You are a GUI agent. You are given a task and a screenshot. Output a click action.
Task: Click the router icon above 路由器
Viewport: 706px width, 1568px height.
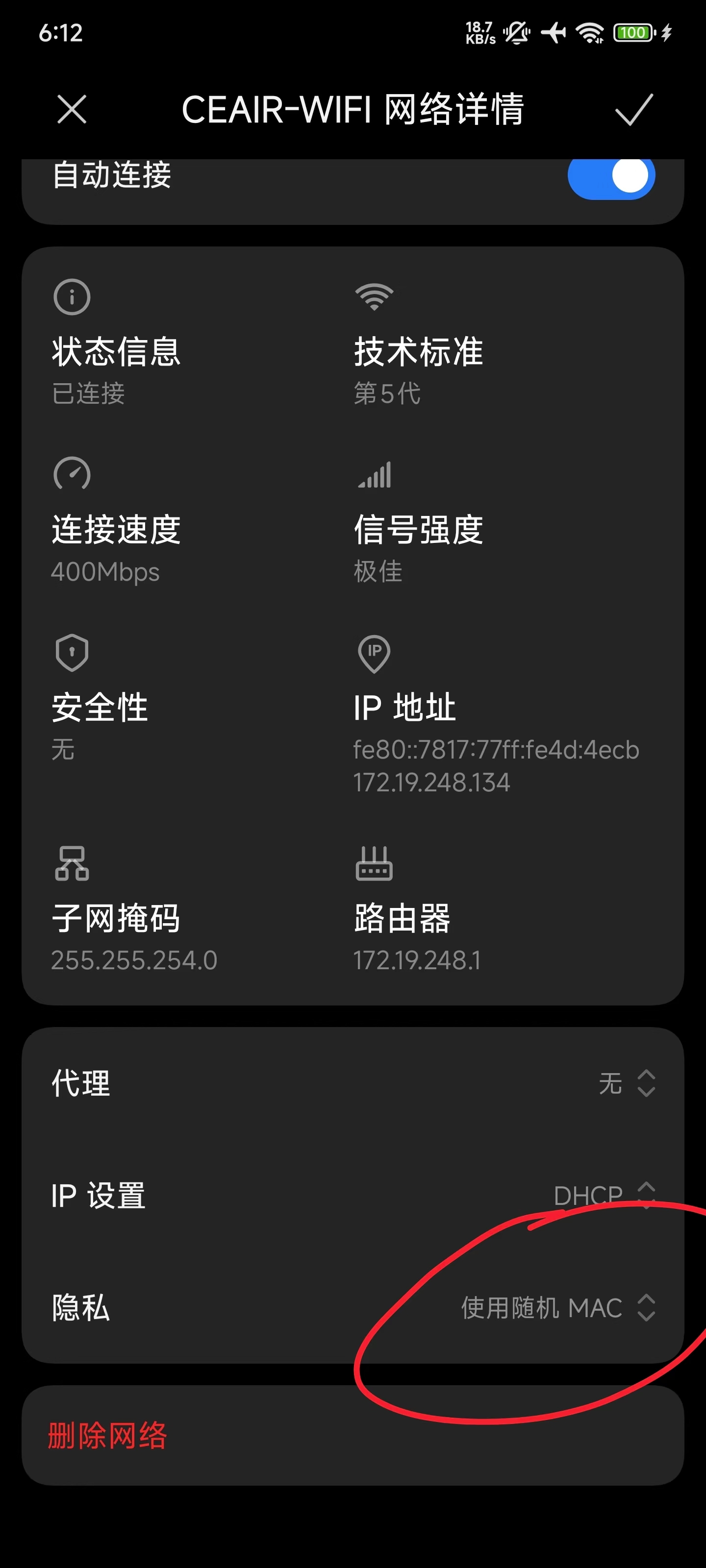(x=374, y=865)
